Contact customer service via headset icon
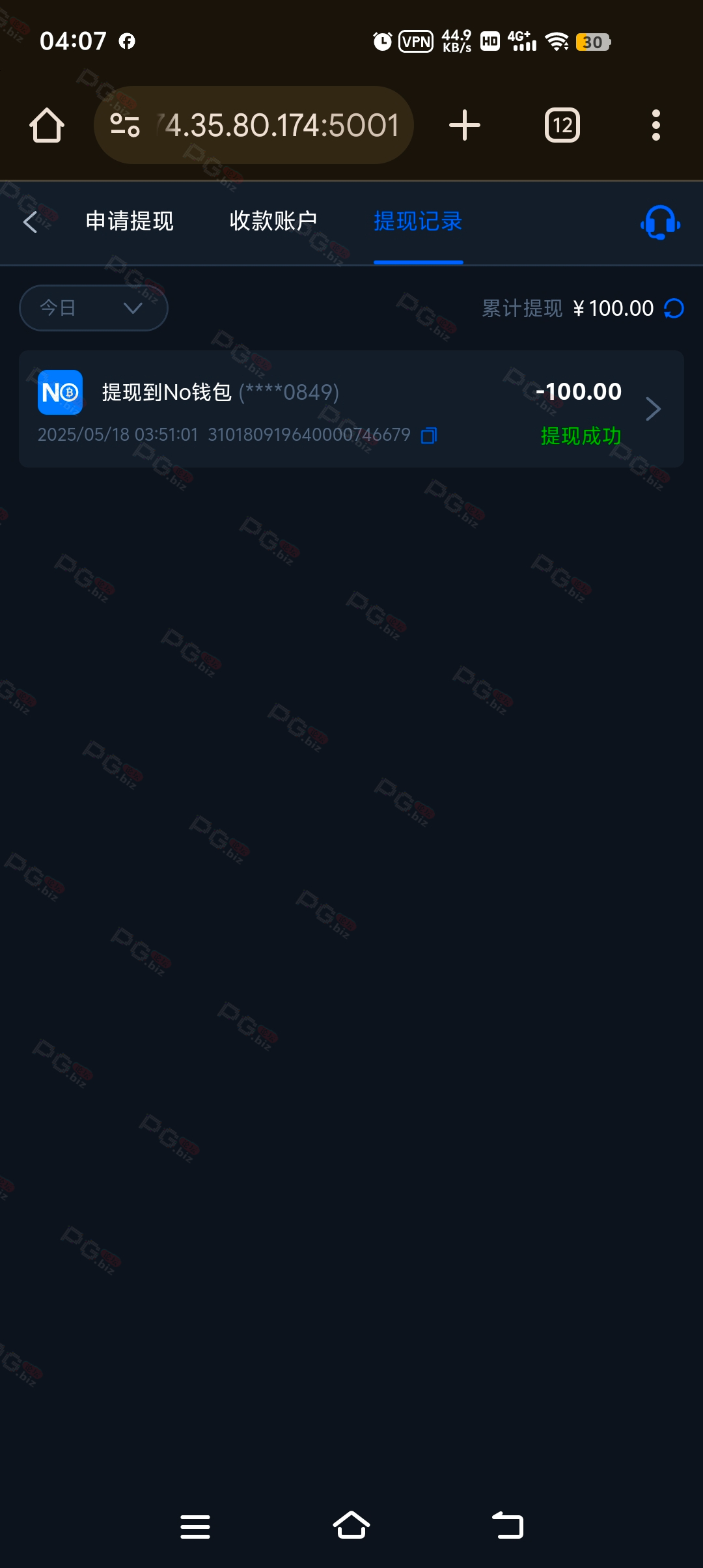The image size is (703, 1568). coord(660,223)
